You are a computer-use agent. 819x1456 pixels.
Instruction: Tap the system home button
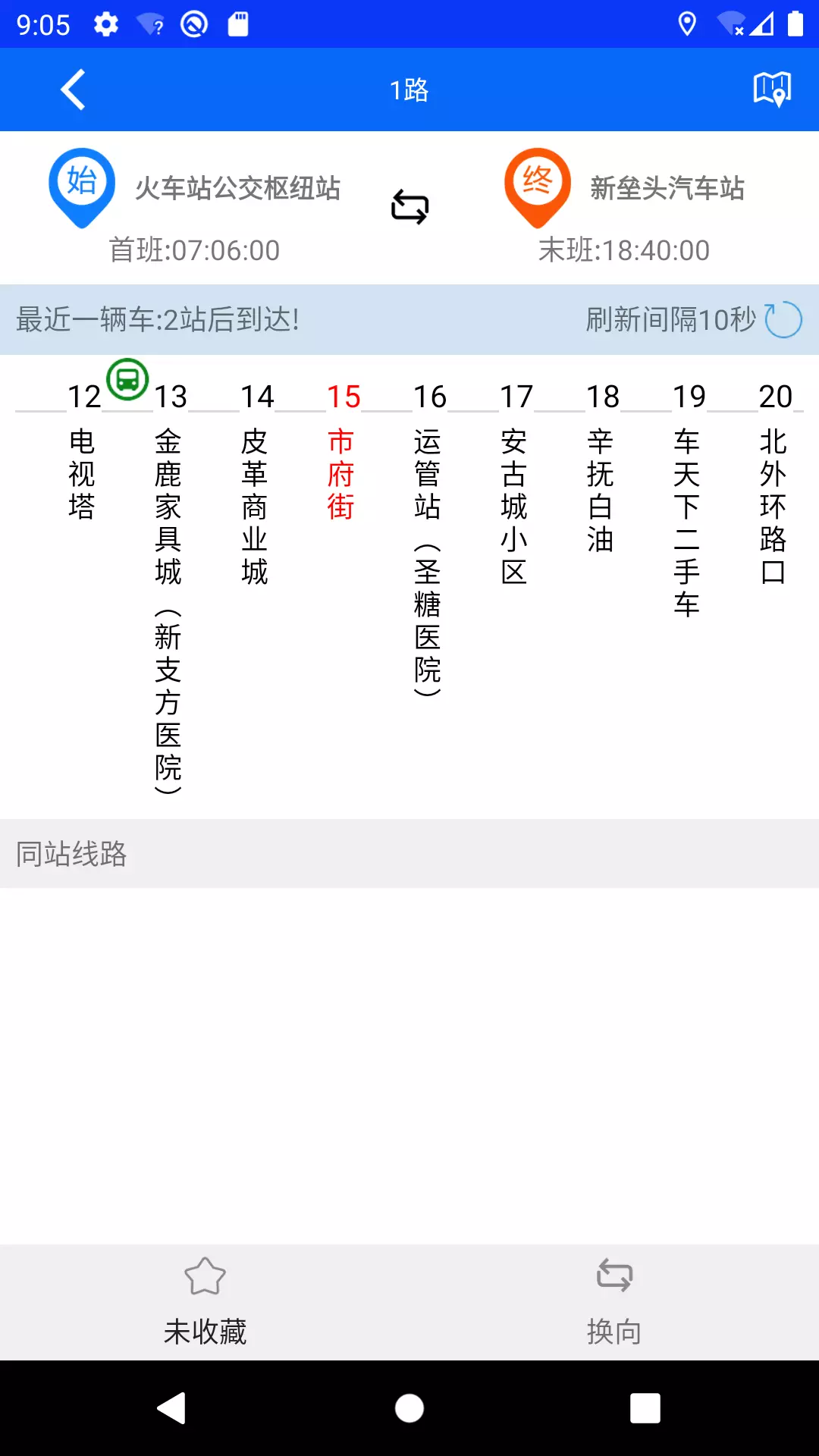[409, 1408]
